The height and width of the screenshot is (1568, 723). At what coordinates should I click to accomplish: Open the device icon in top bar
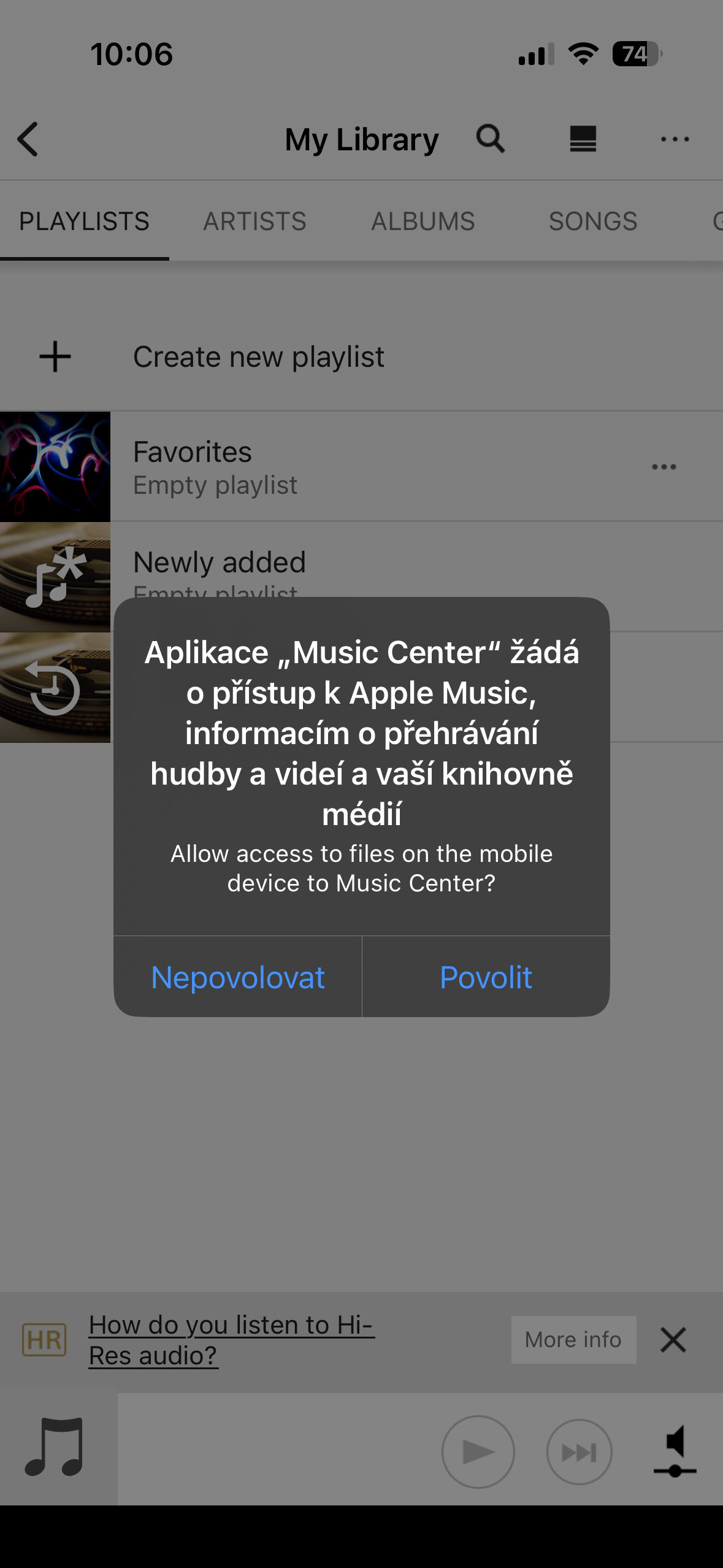(x=583, y=139)
